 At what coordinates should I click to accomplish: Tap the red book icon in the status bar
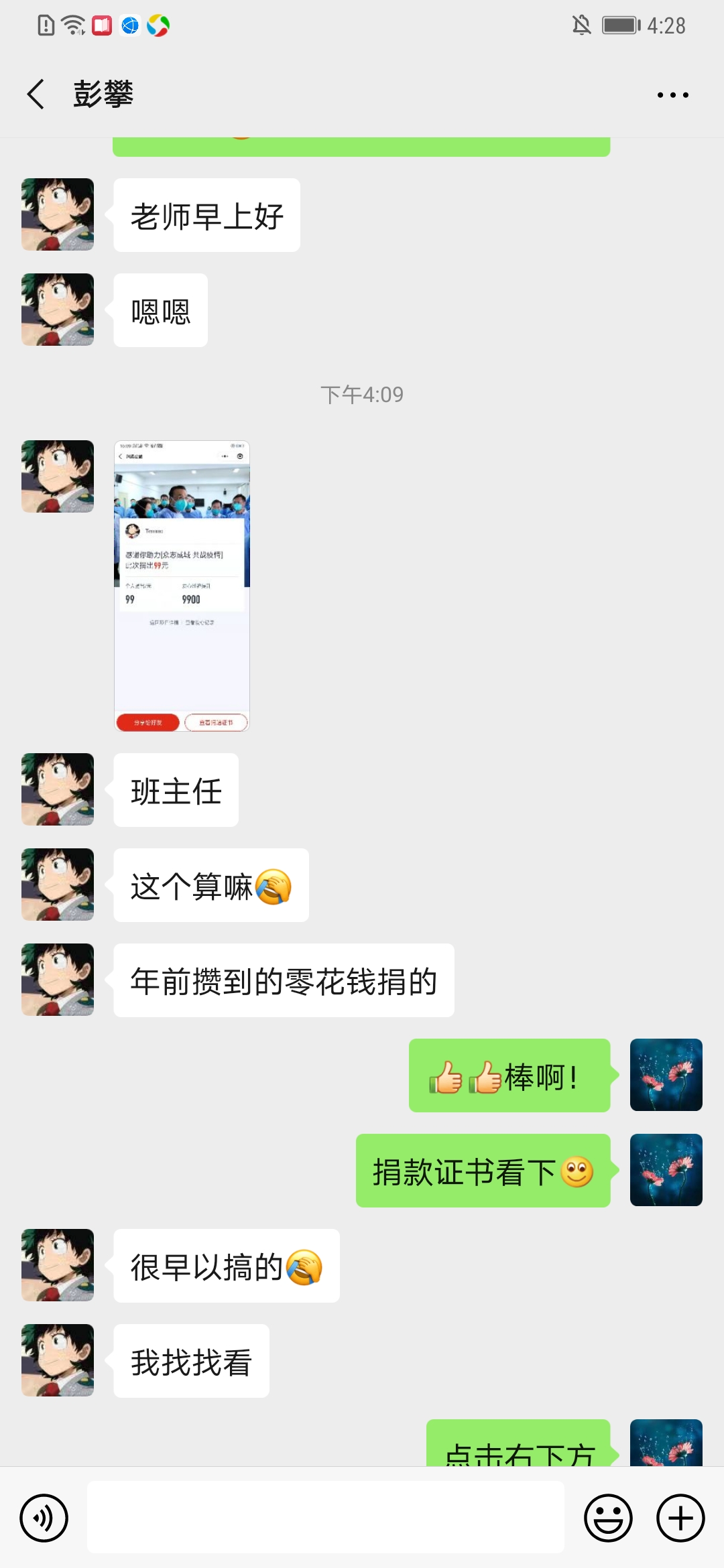tap(102, 25)
